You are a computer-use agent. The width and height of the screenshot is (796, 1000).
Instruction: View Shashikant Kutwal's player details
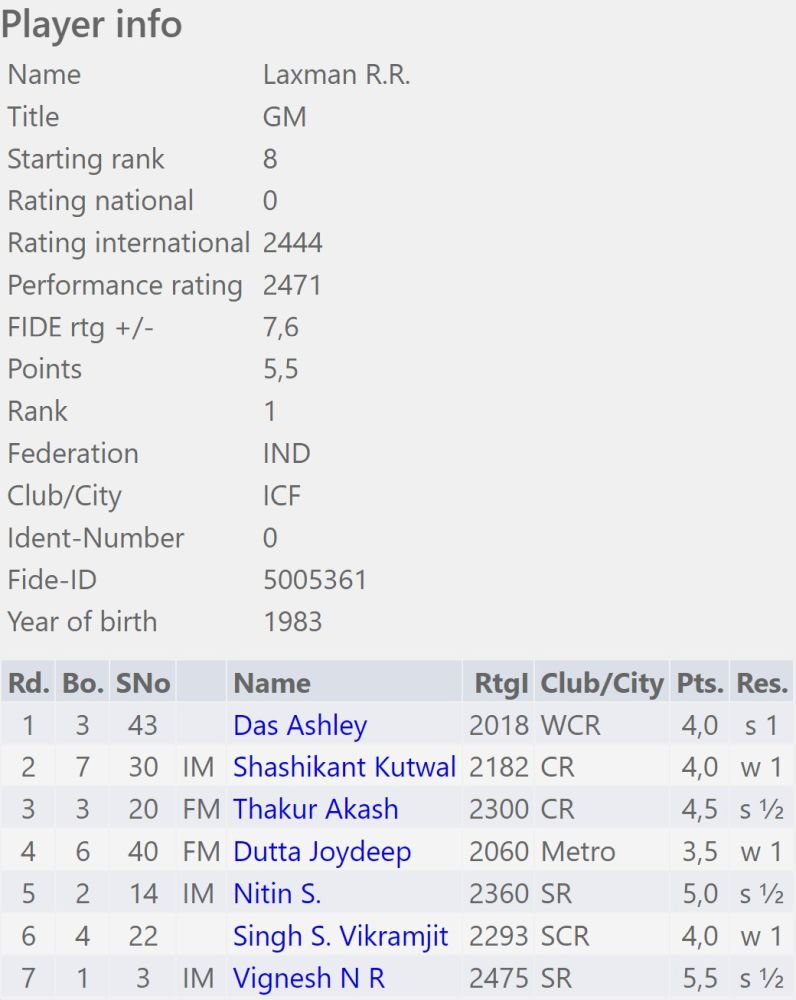pyautogui.click(x=344, y=767)
